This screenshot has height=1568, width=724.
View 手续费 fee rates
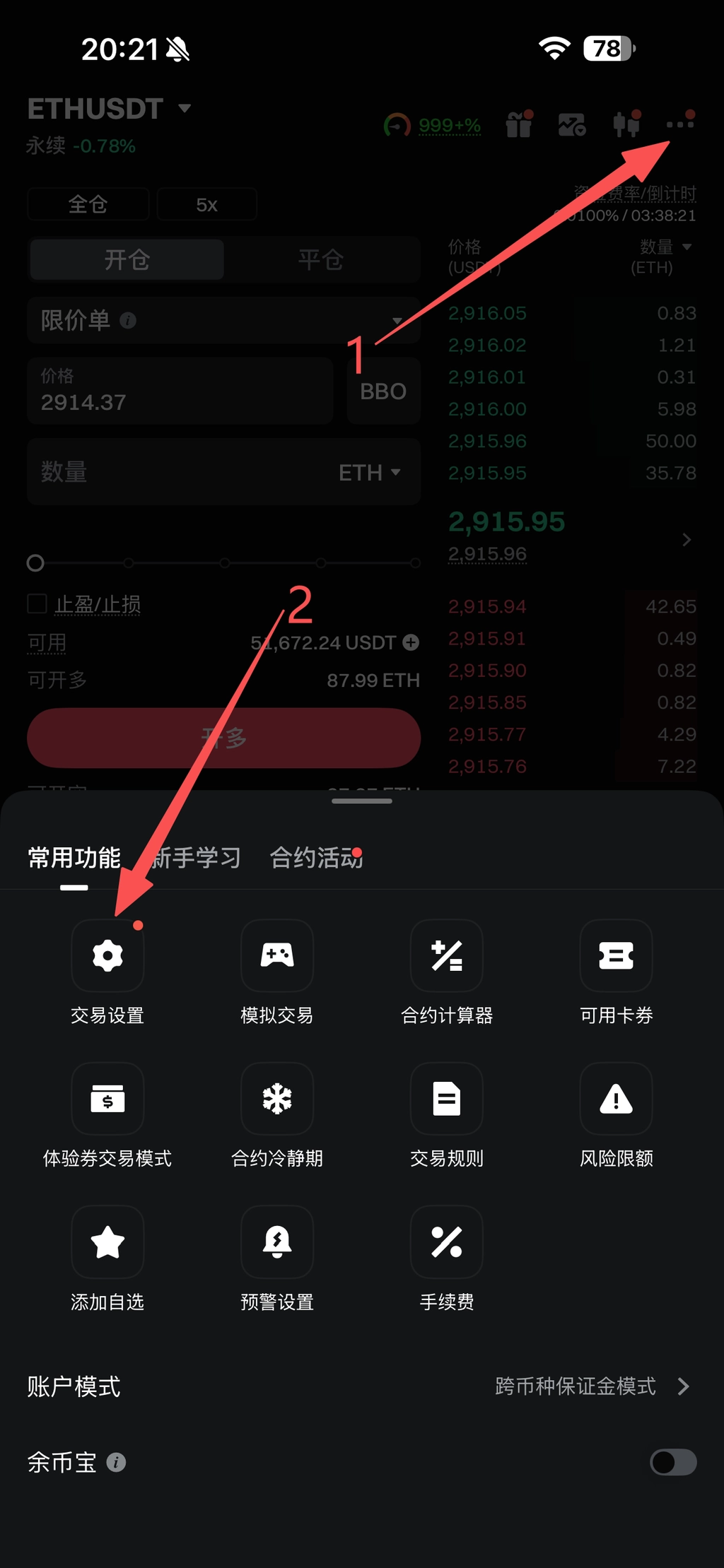tap(447, 1242)
